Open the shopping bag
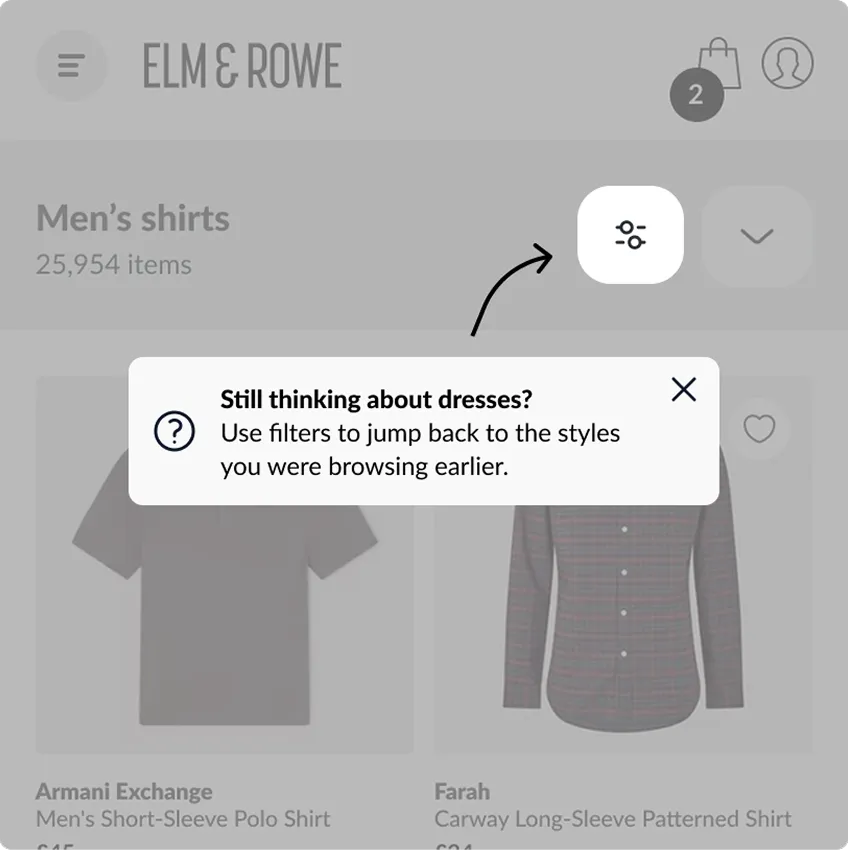 tap(718, 66)
